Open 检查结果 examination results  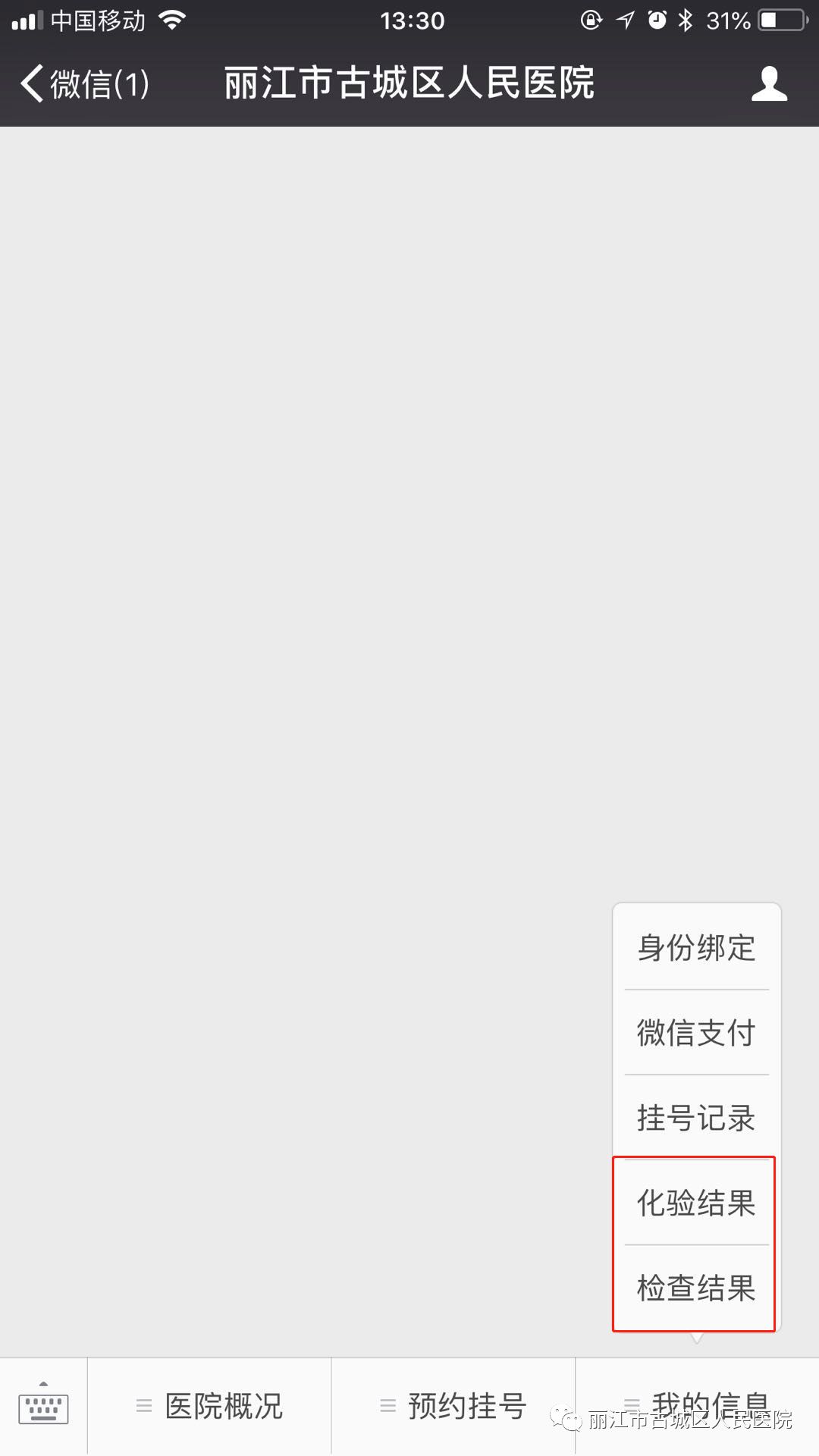[x=696, y=1287]
